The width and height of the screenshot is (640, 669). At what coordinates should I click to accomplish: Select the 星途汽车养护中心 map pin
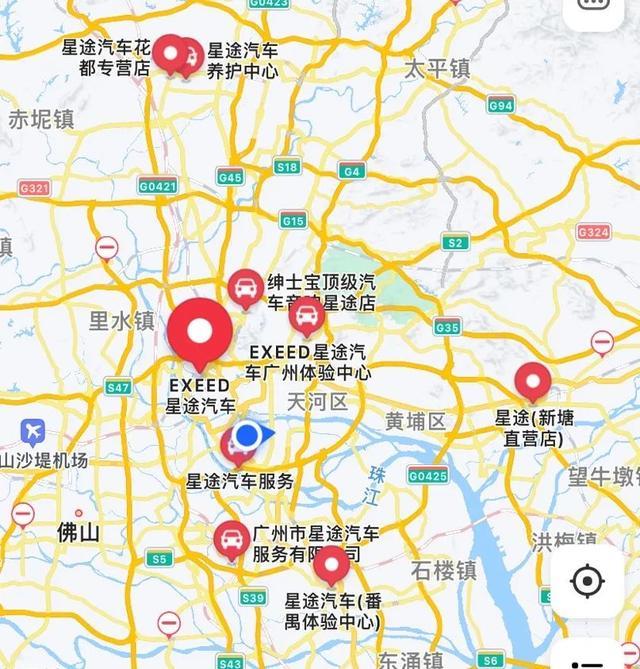tap(189, 59)
